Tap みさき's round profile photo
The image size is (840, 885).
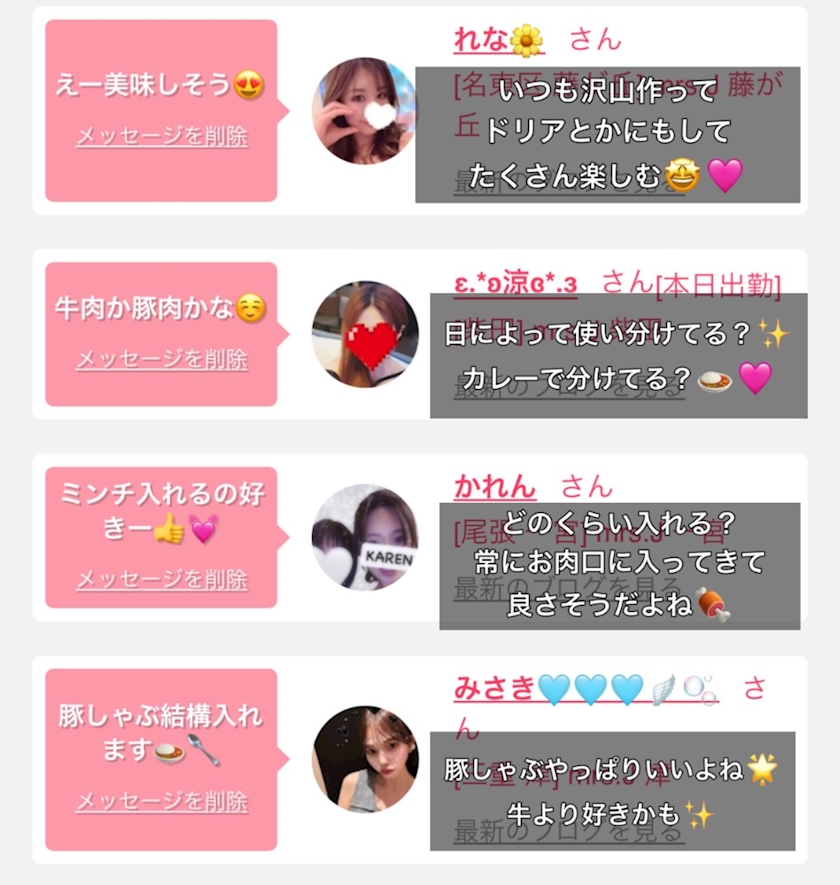coord(364,759)
